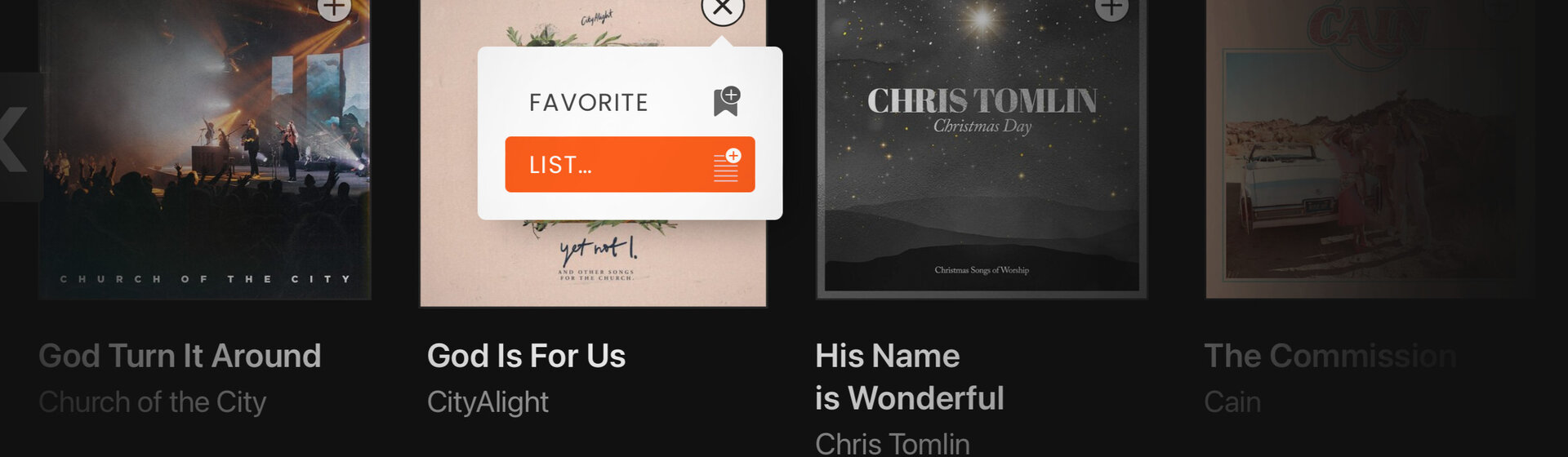Screen dimensions: 1568x457
Task: Choose the List… option in popup
Action: (629, 164)
